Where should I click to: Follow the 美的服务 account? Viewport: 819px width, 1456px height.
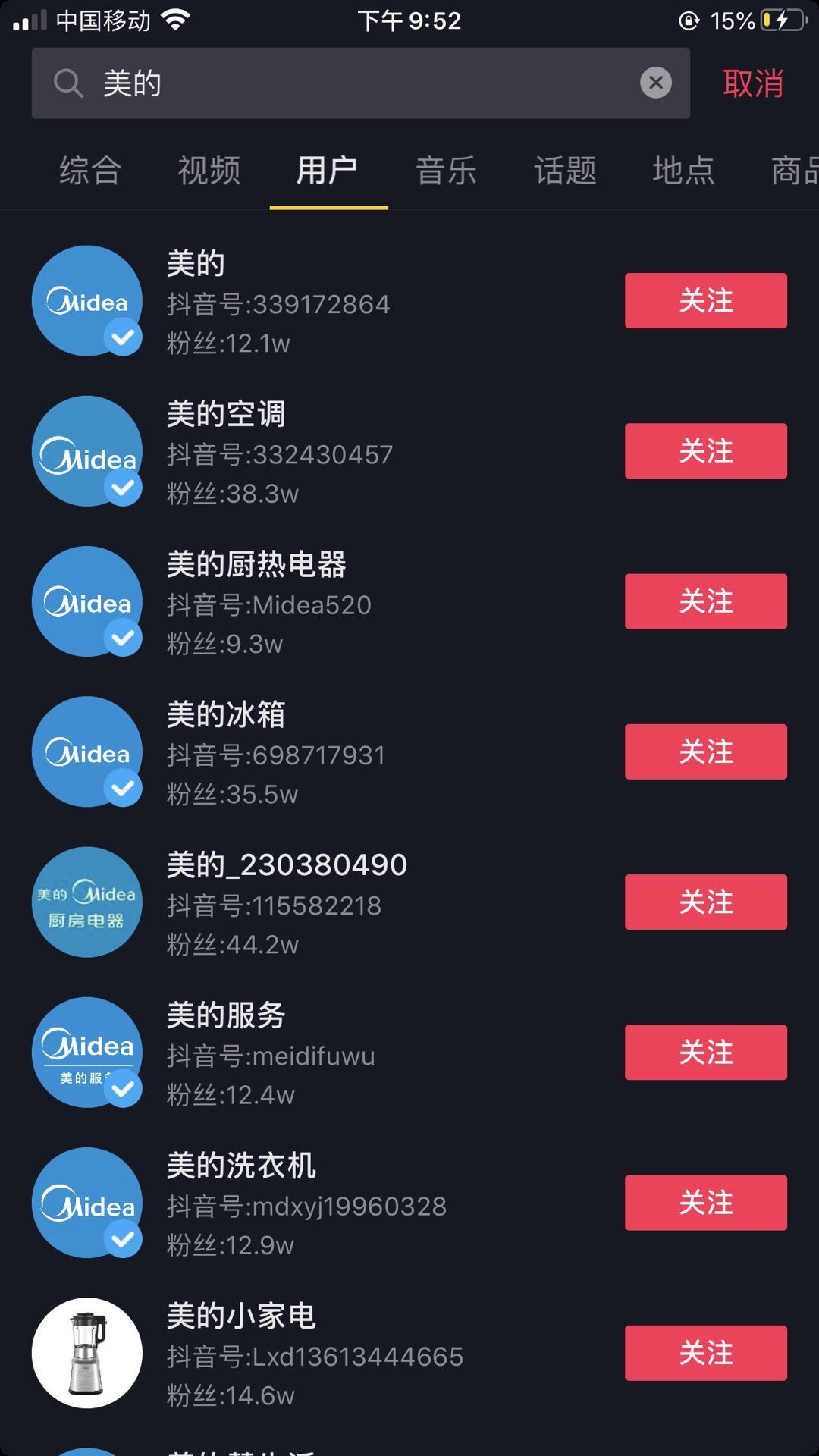click(x=705, y=1052)
